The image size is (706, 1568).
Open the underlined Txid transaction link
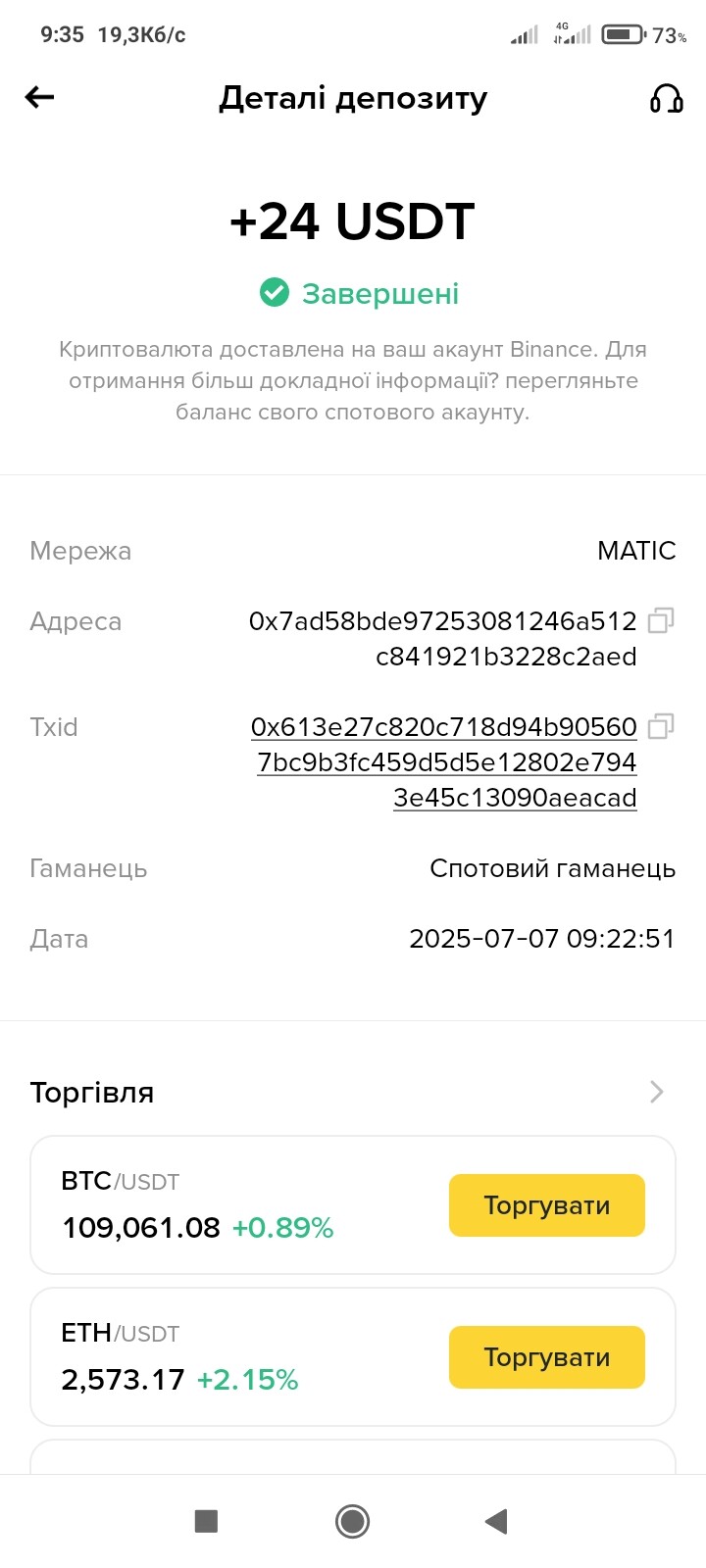click(444, 762)
